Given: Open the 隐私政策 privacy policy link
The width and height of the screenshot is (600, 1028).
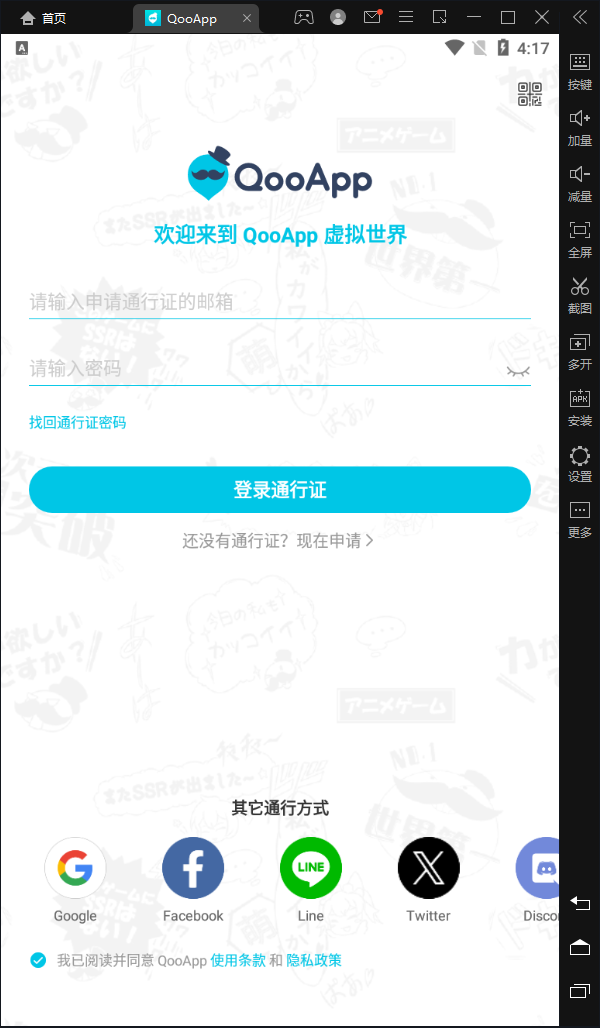Looking at the screenshot, I should pyautogui.click(x=314, y=960).
